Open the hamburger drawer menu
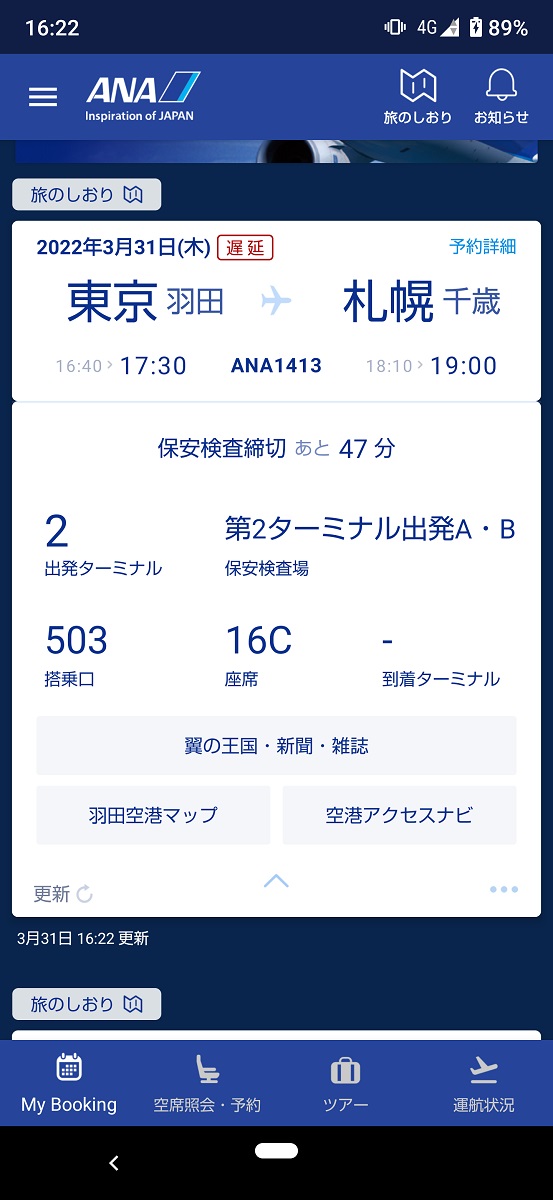Viewport: 553px width, 1200px height. click(43, 97)
